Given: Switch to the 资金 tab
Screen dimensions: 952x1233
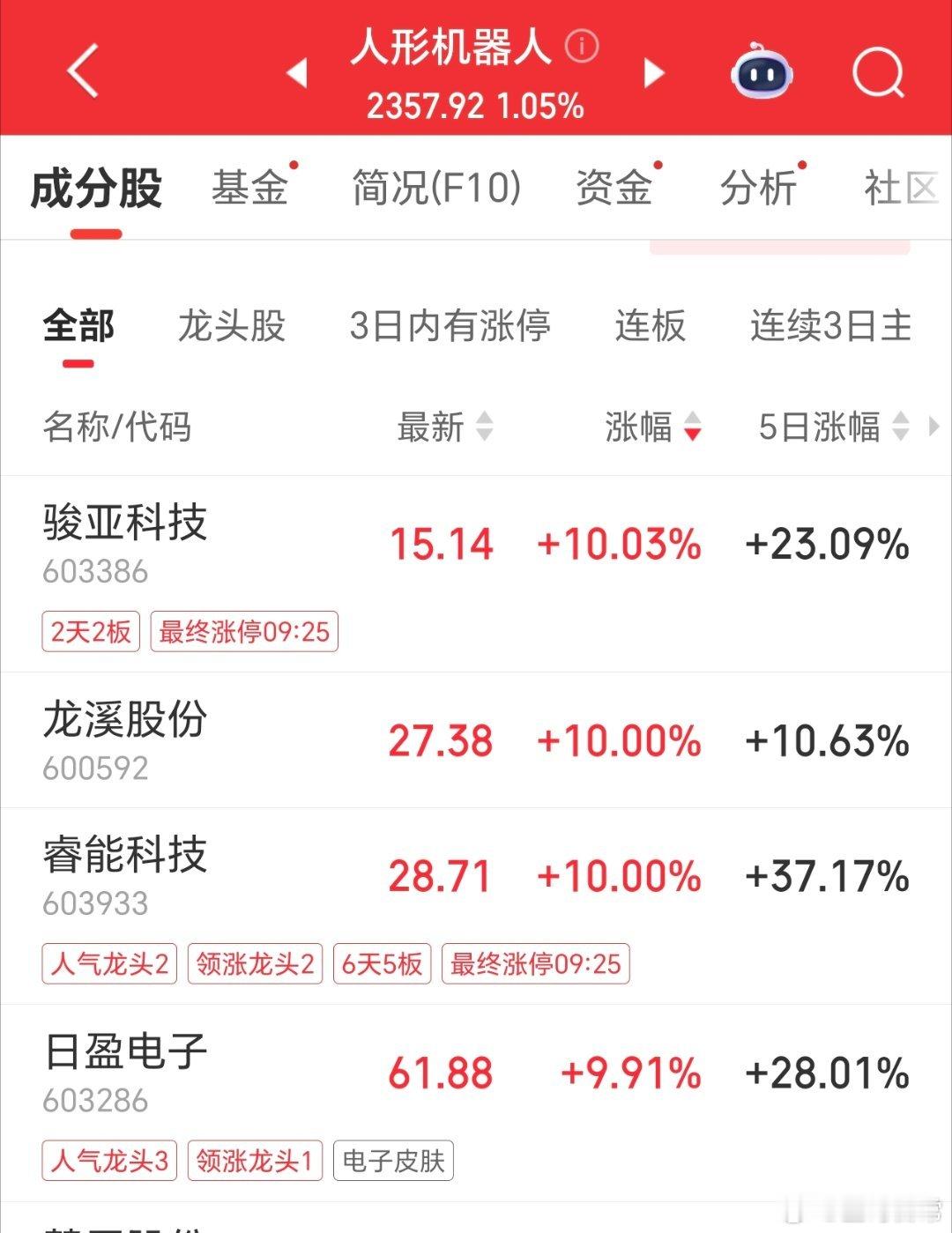Looking at the screenshot, I should (613, 188).
